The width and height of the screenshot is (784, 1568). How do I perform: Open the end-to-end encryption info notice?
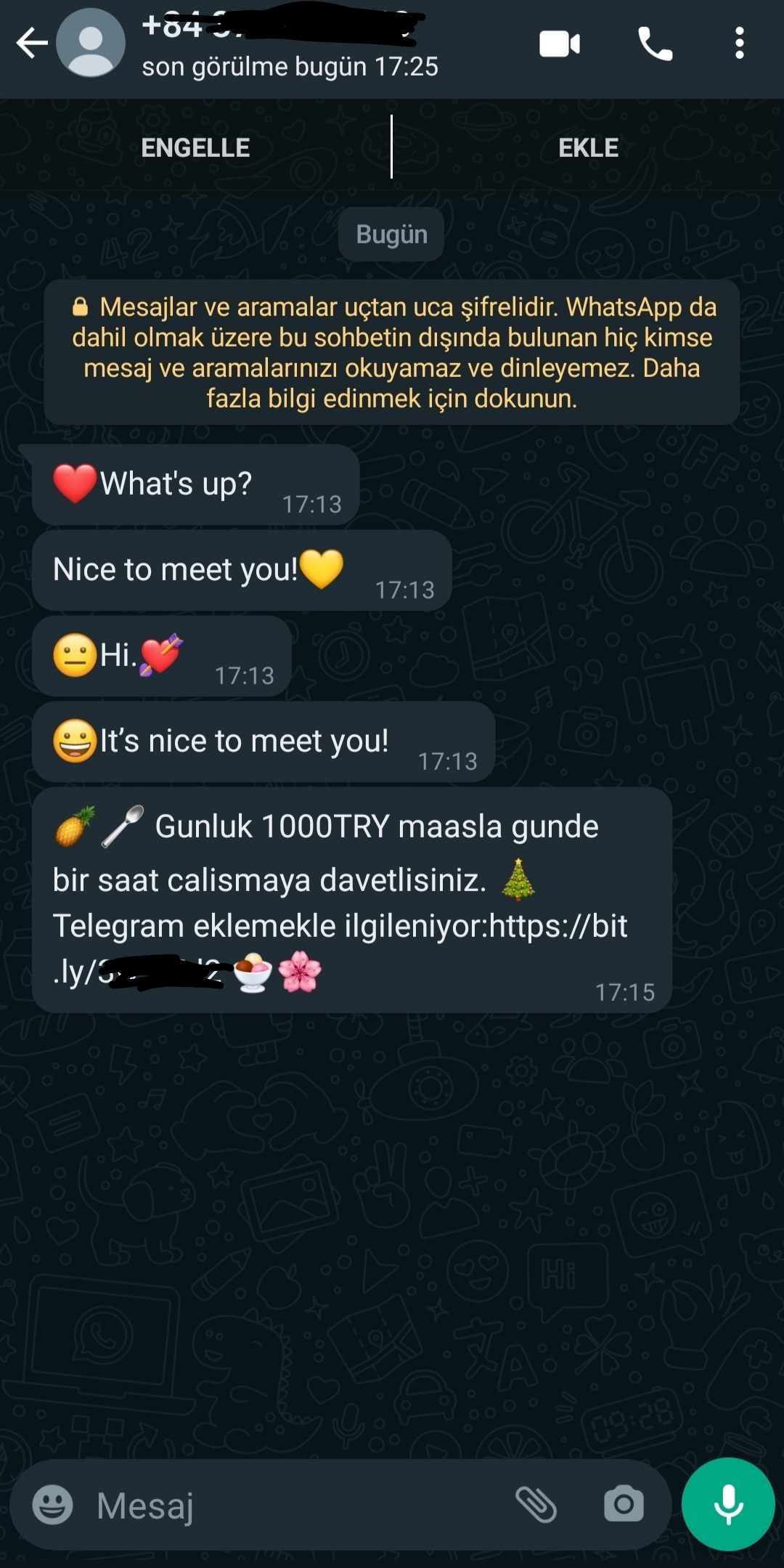(392, 352)
